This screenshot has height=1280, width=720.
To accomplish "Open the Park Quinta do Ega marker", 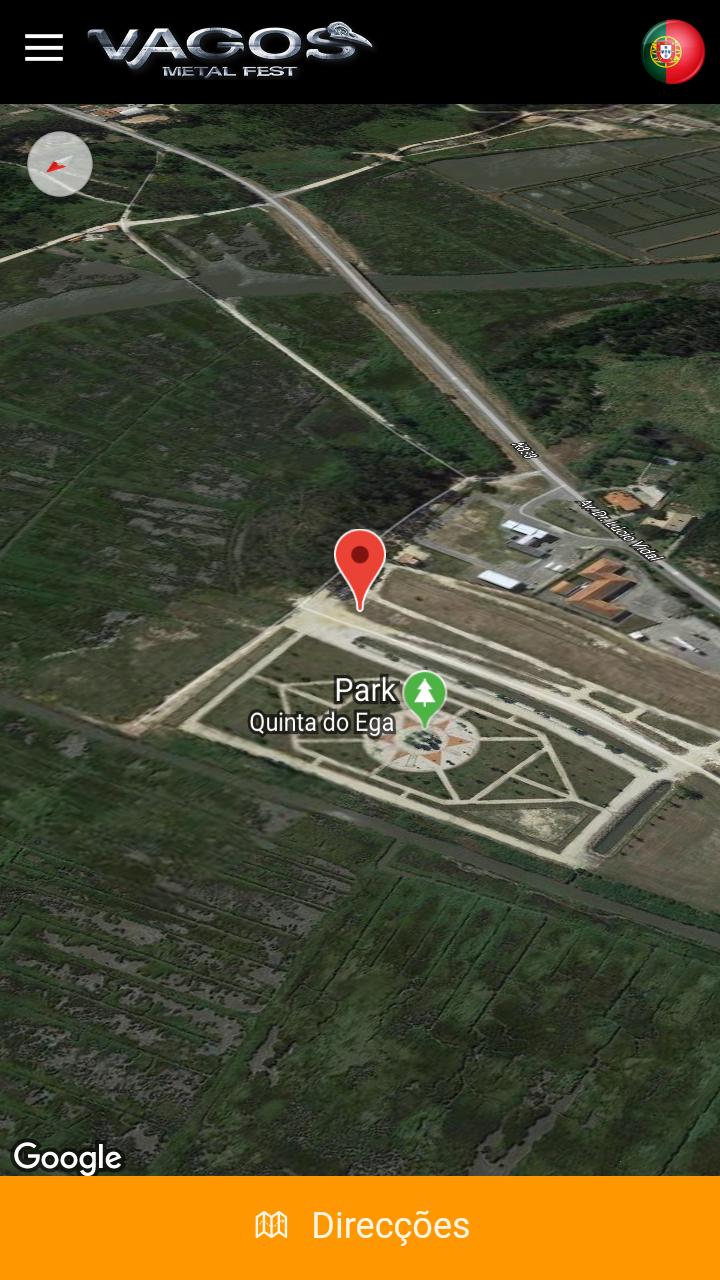I will point(424,696).
